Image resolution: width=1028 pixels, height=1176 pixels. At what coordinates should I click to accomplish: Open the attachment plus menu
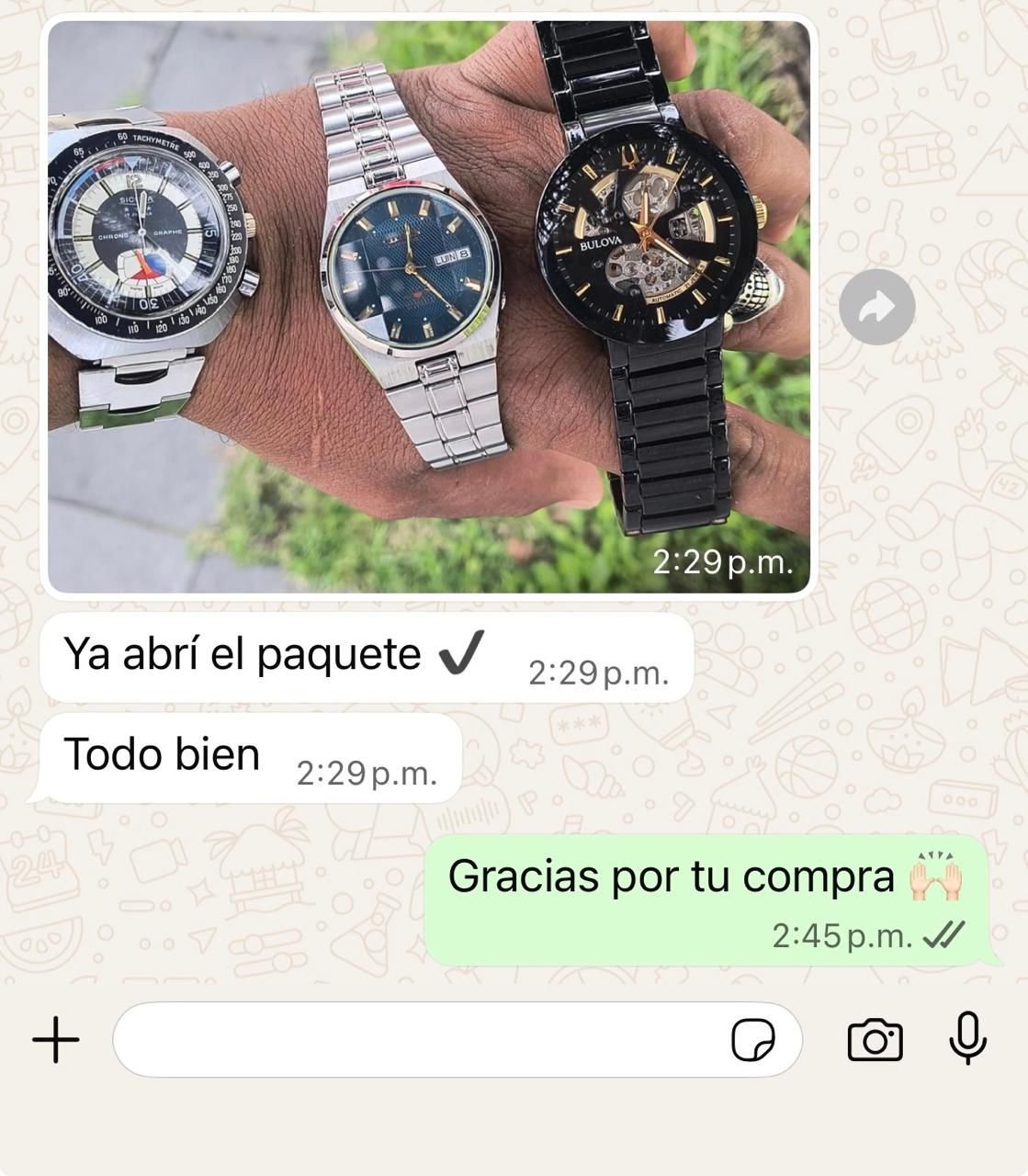[x=56, y=1040]
